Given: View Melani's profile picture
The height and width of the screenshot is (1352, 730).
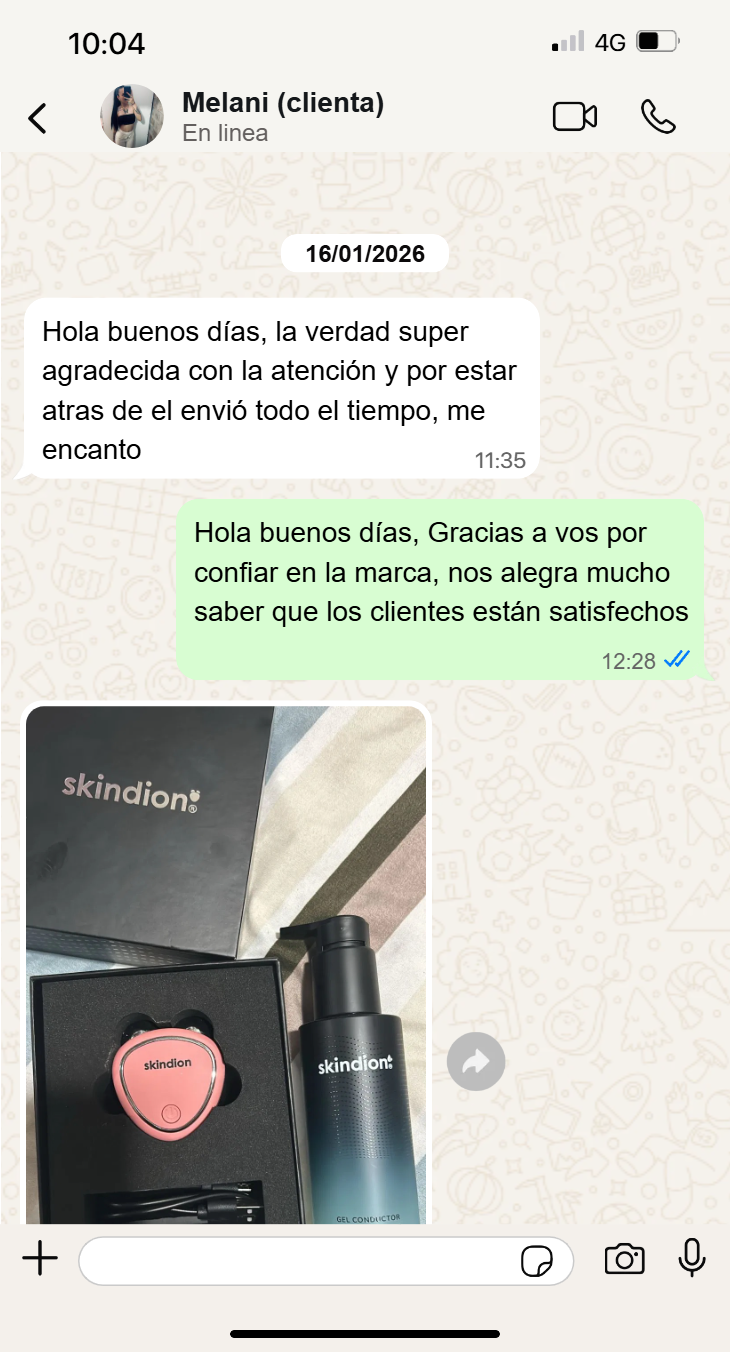Looking at the screenshot, I should coord(132,117).
